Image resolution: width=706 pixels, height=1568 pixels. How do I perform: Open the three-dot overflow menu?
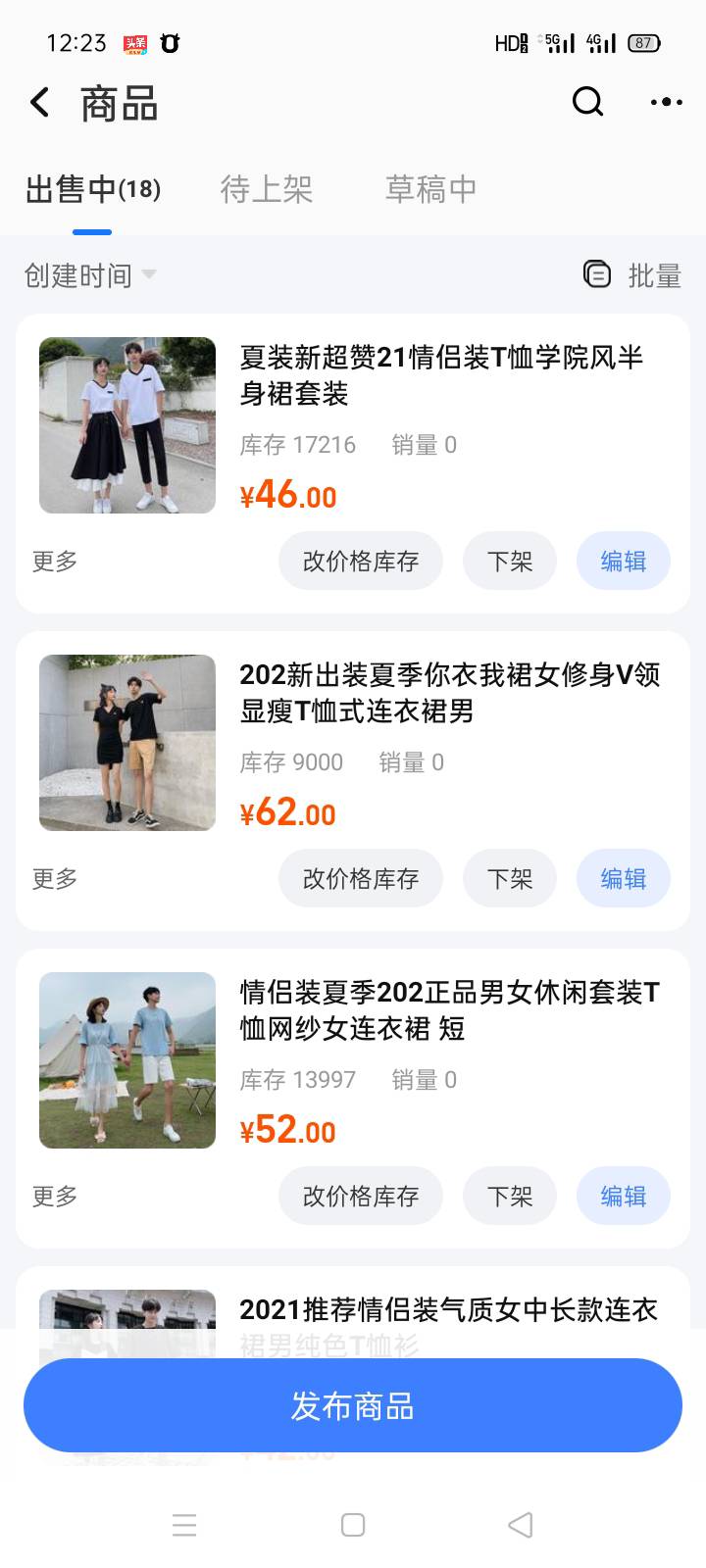666,102
